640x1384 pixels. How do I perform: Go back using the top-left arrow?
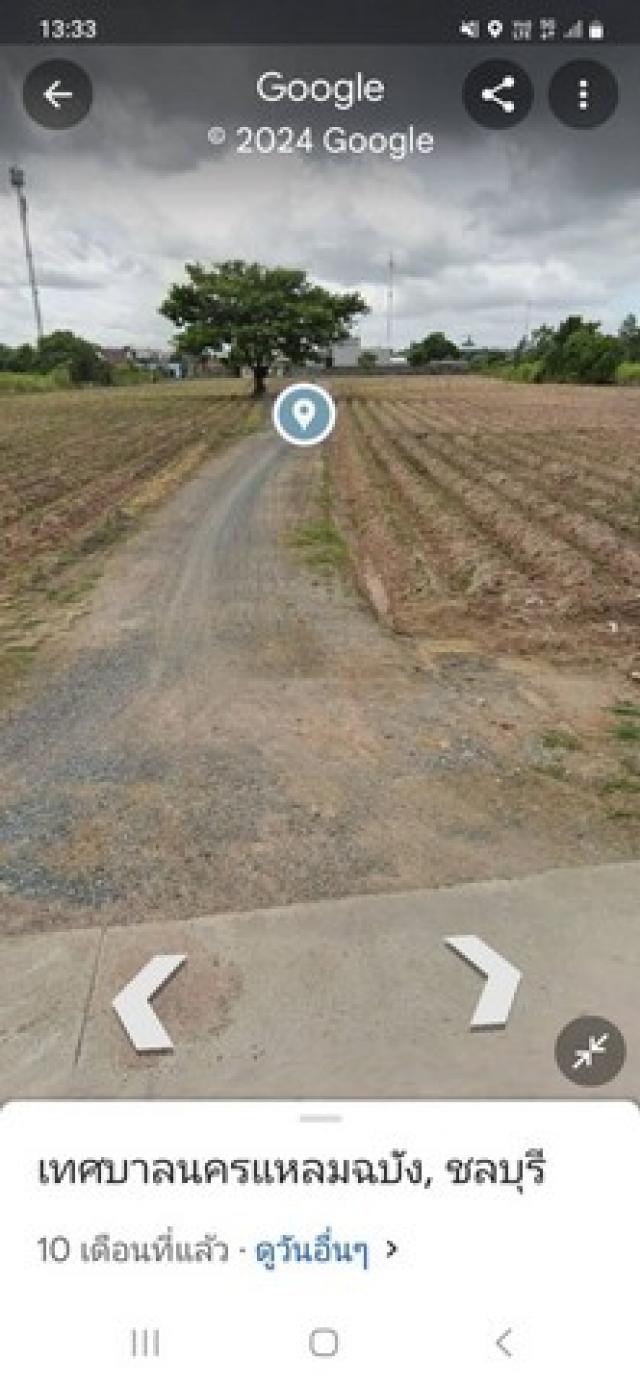[58, 95]
